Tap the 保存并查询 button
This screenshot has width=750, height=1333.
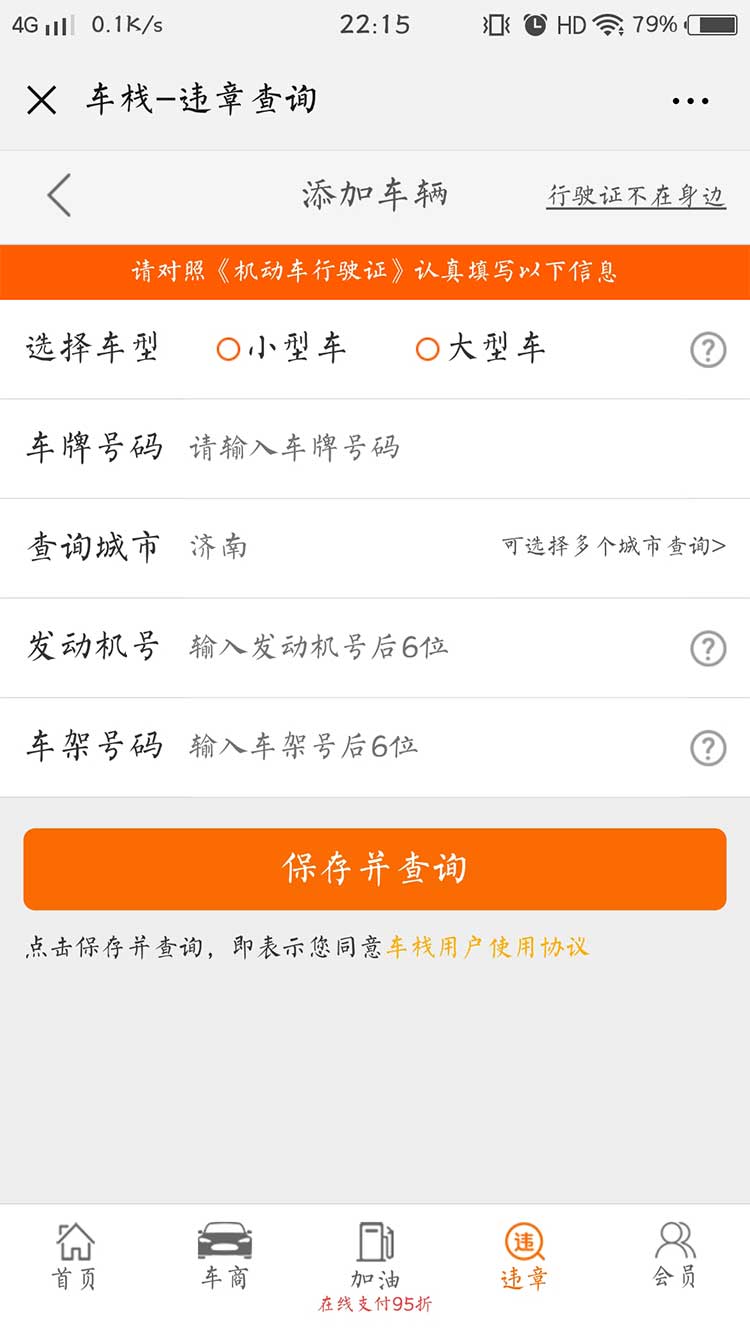(375, 869)
